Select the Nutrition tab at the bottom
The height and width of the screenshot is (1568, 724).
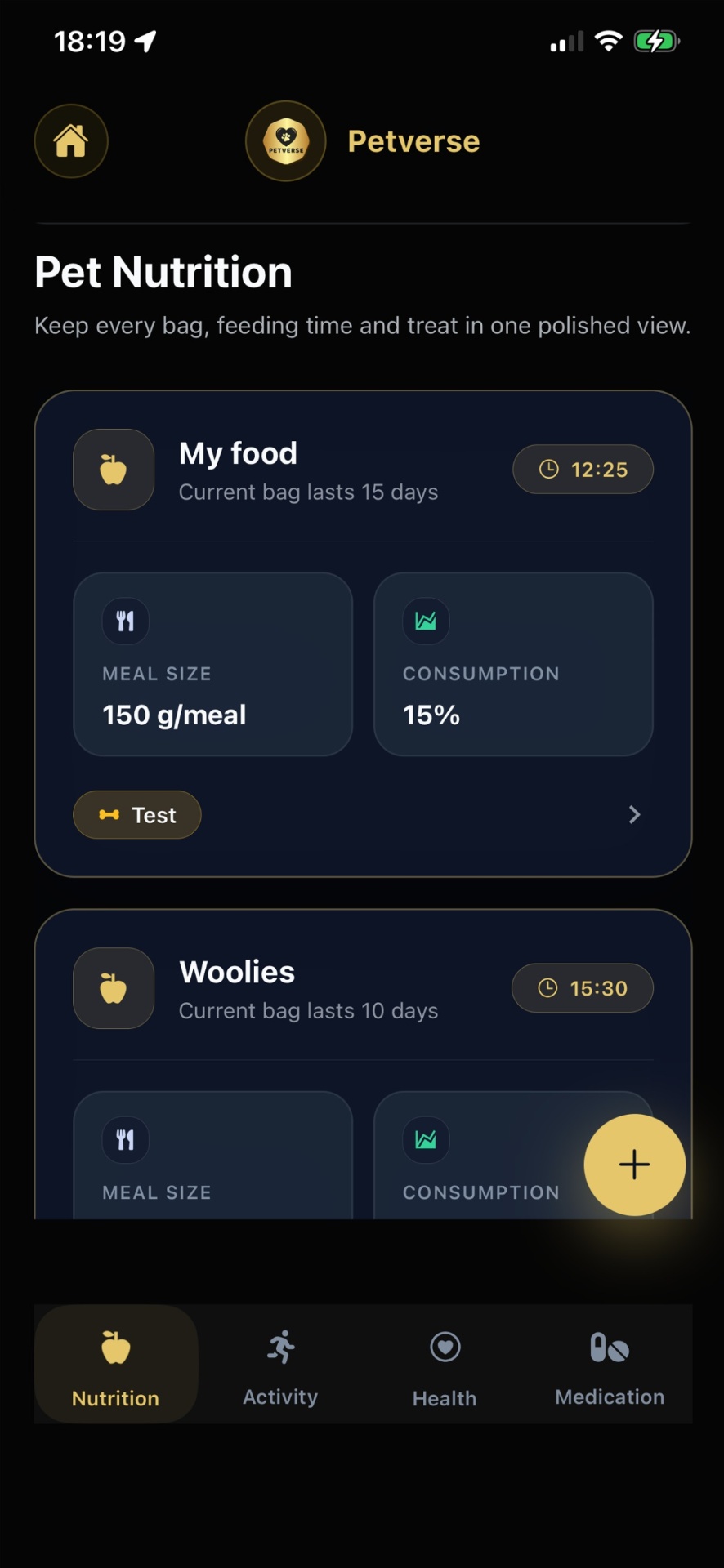(x=114, y=1364)
